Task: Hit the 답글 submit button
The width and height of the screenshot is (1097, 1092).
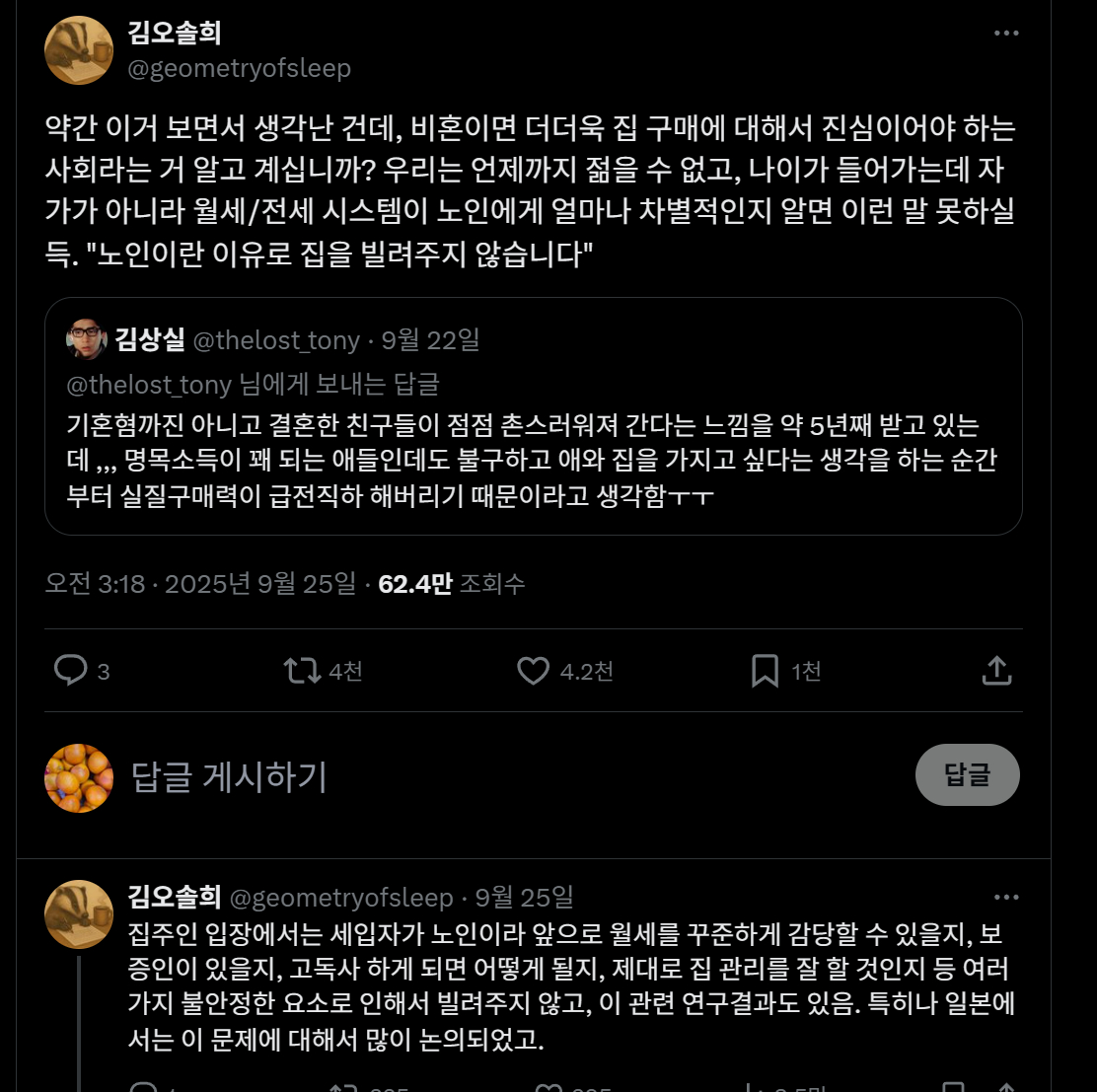Action: pos(967,775)
